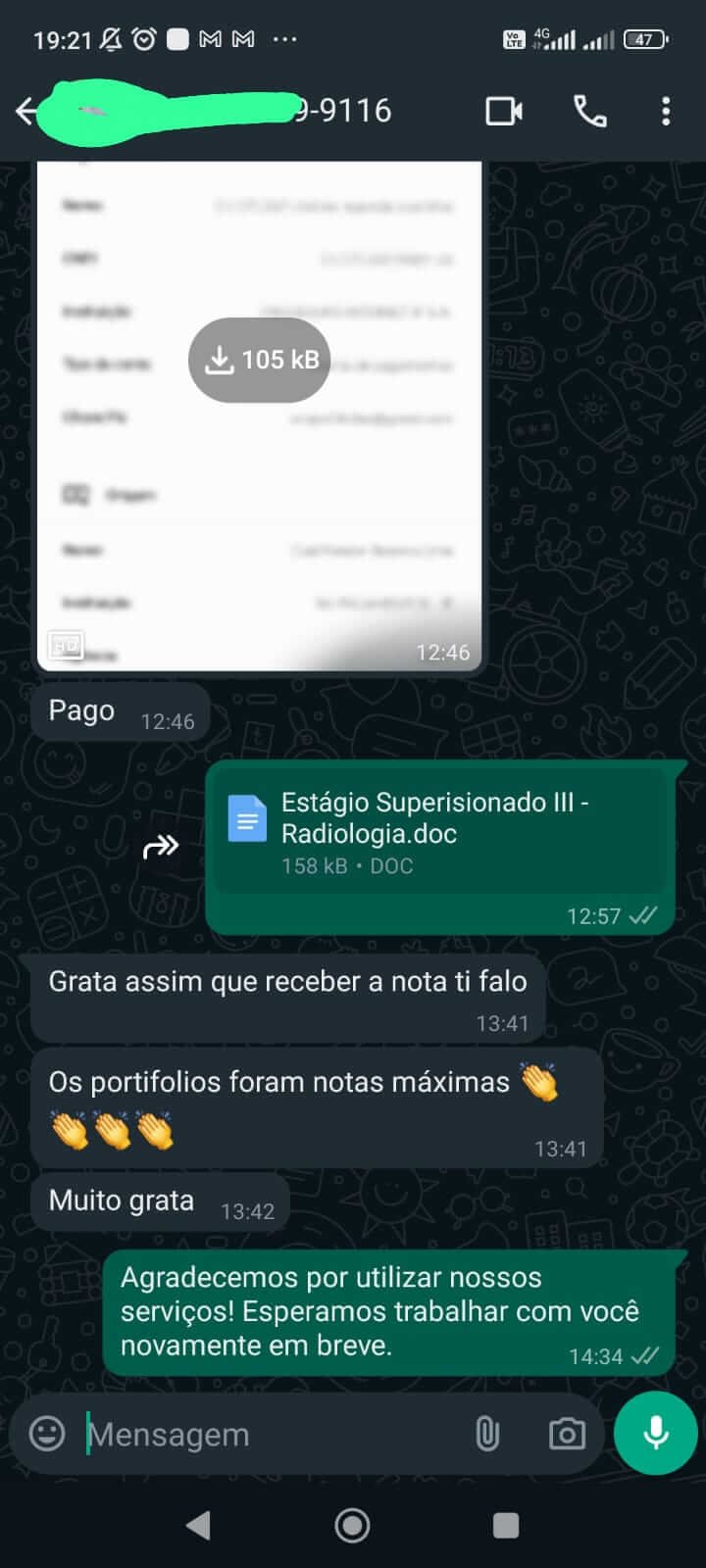Focus the Mensagem text field
Screen dimensions: 706x1568
coord(265,1435)
